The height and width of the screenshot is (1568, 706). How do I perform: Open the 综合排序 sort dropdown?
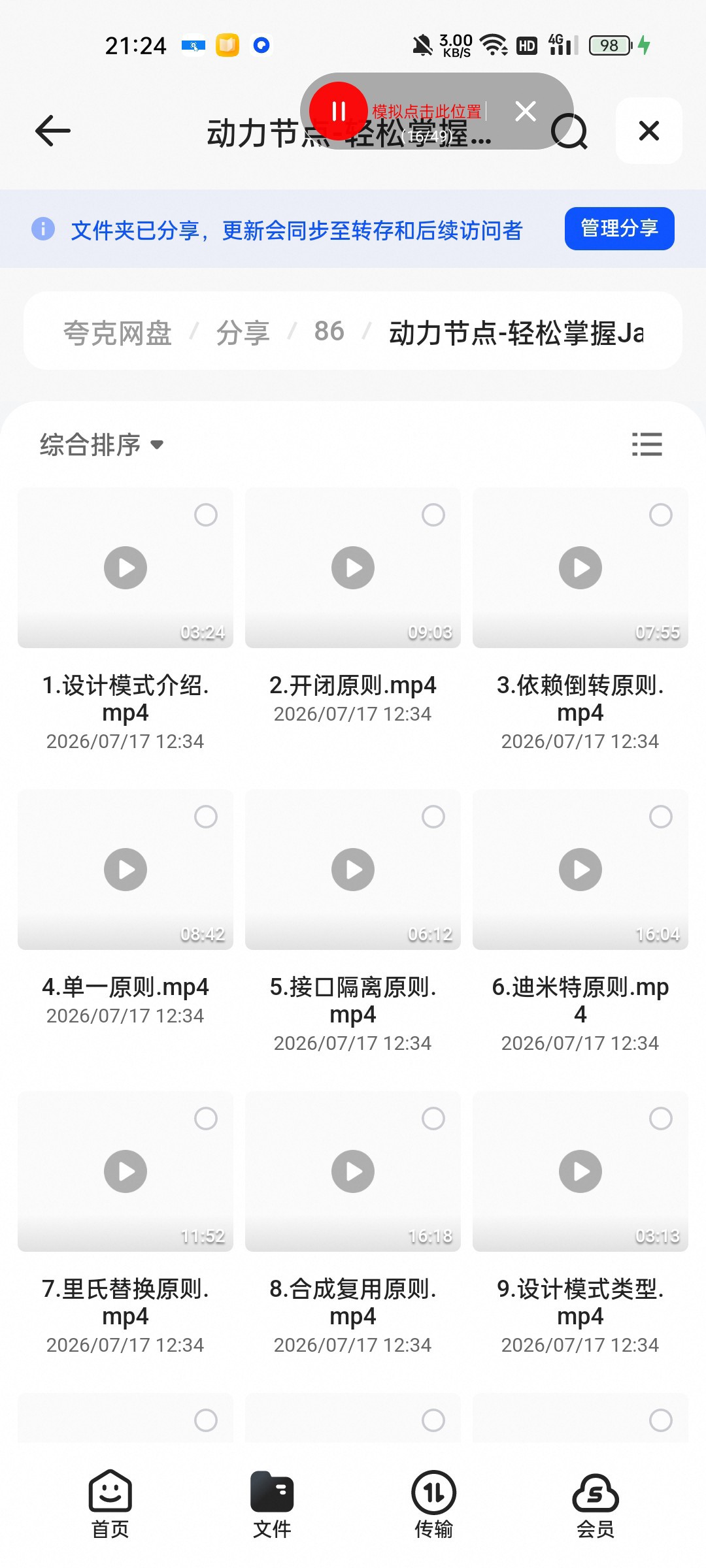click(101, 445)
